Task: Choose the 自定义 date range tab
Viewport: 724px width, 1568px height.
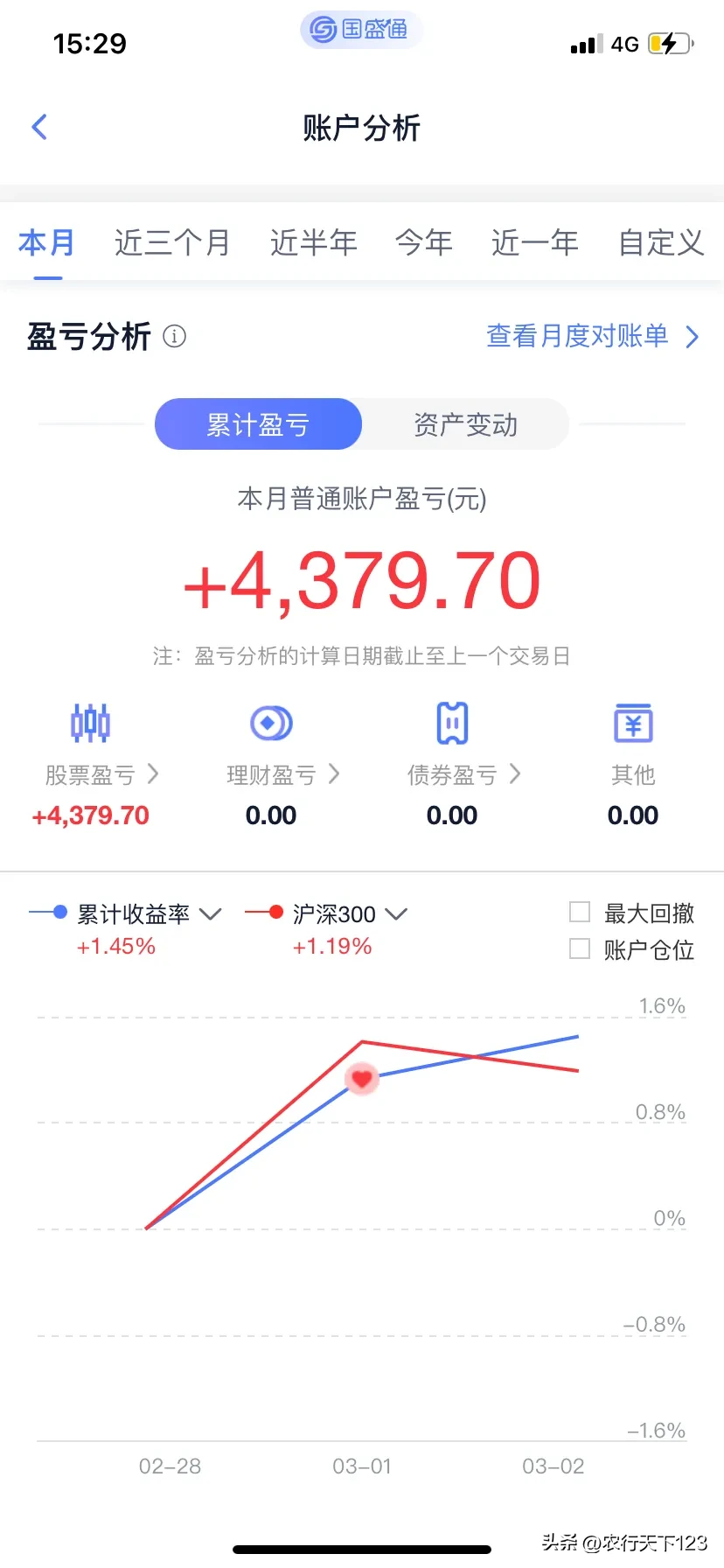Action: (x=661, y=242)
